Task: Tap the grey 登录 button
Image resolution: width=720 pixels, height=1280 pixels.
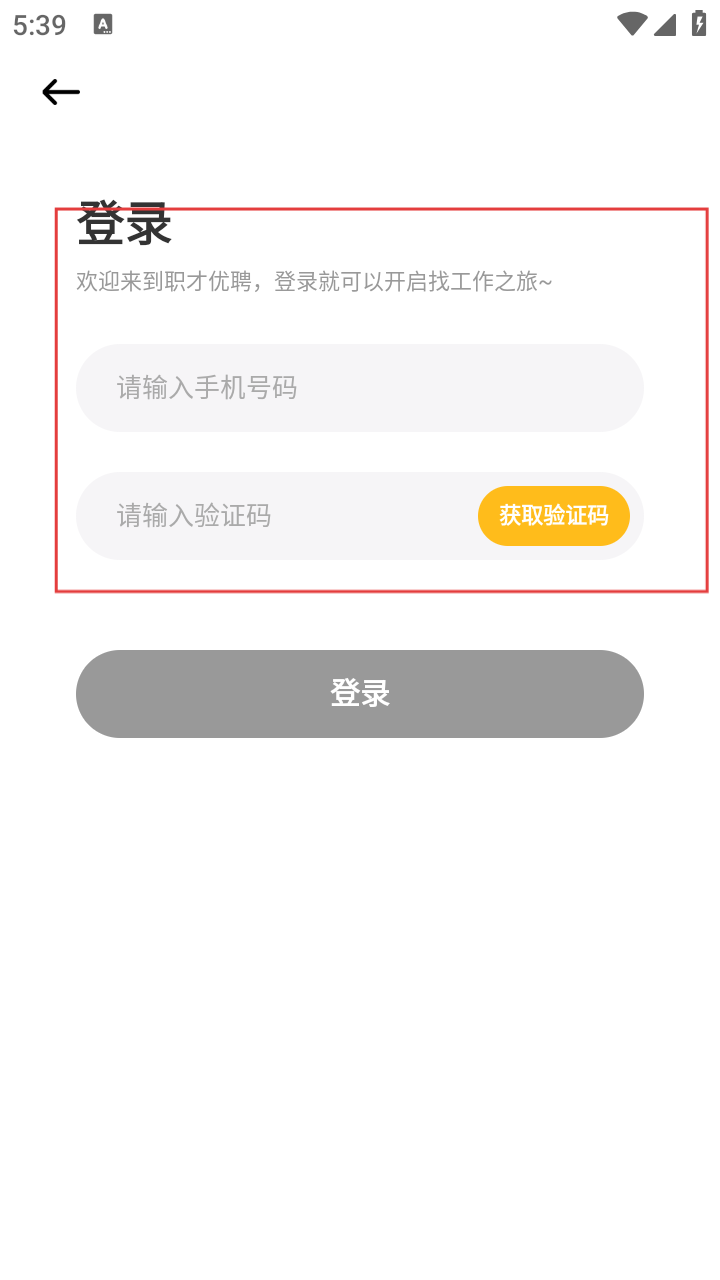Action: click(x=360, y=694)
